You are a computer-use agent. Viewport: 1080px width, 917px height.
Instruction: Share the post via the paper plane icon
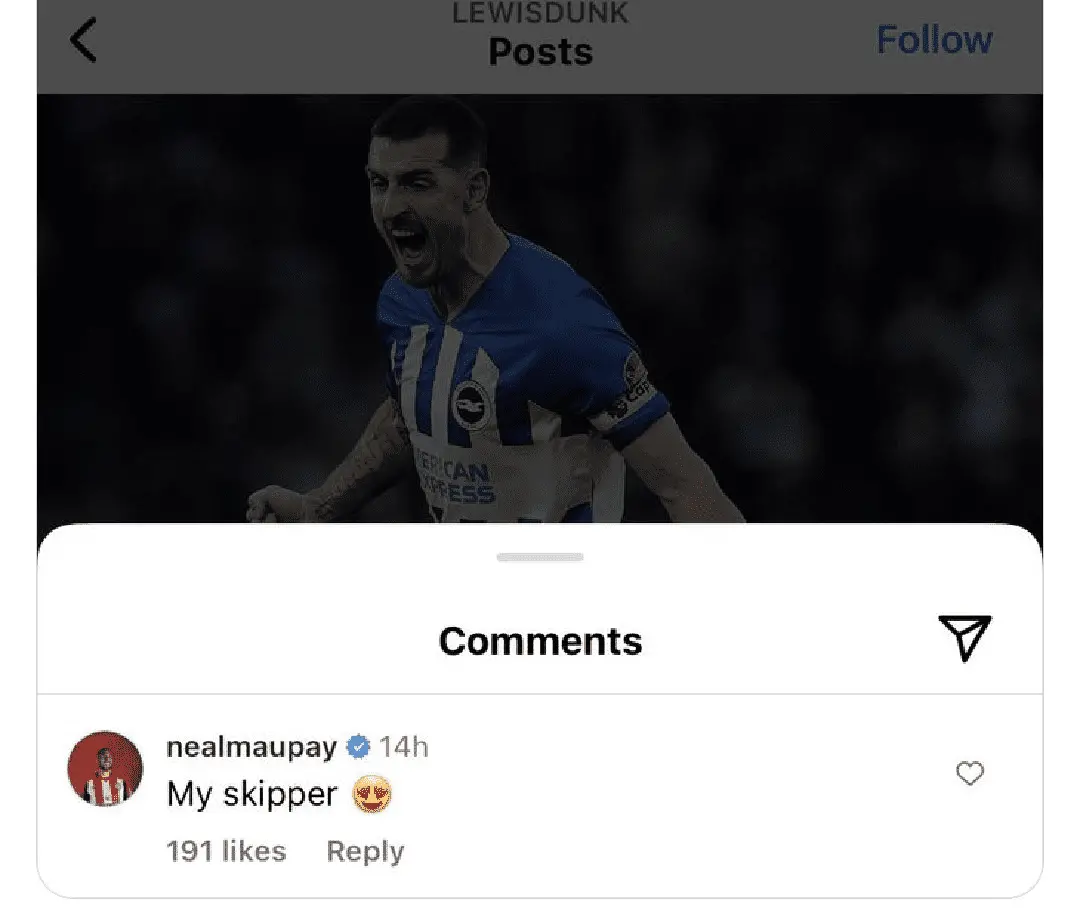[964, 637]
